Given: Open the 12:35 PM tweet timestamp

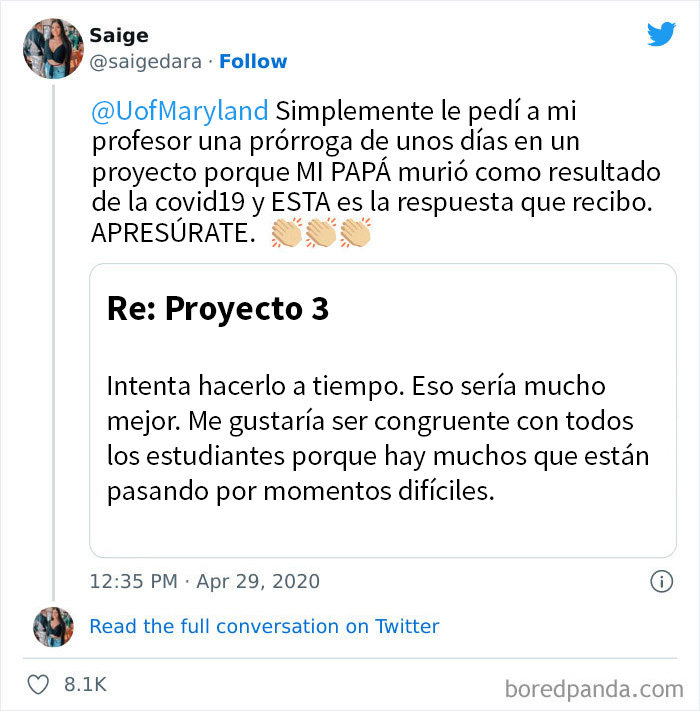Looking at the screenshot, I should pos(204,581).
